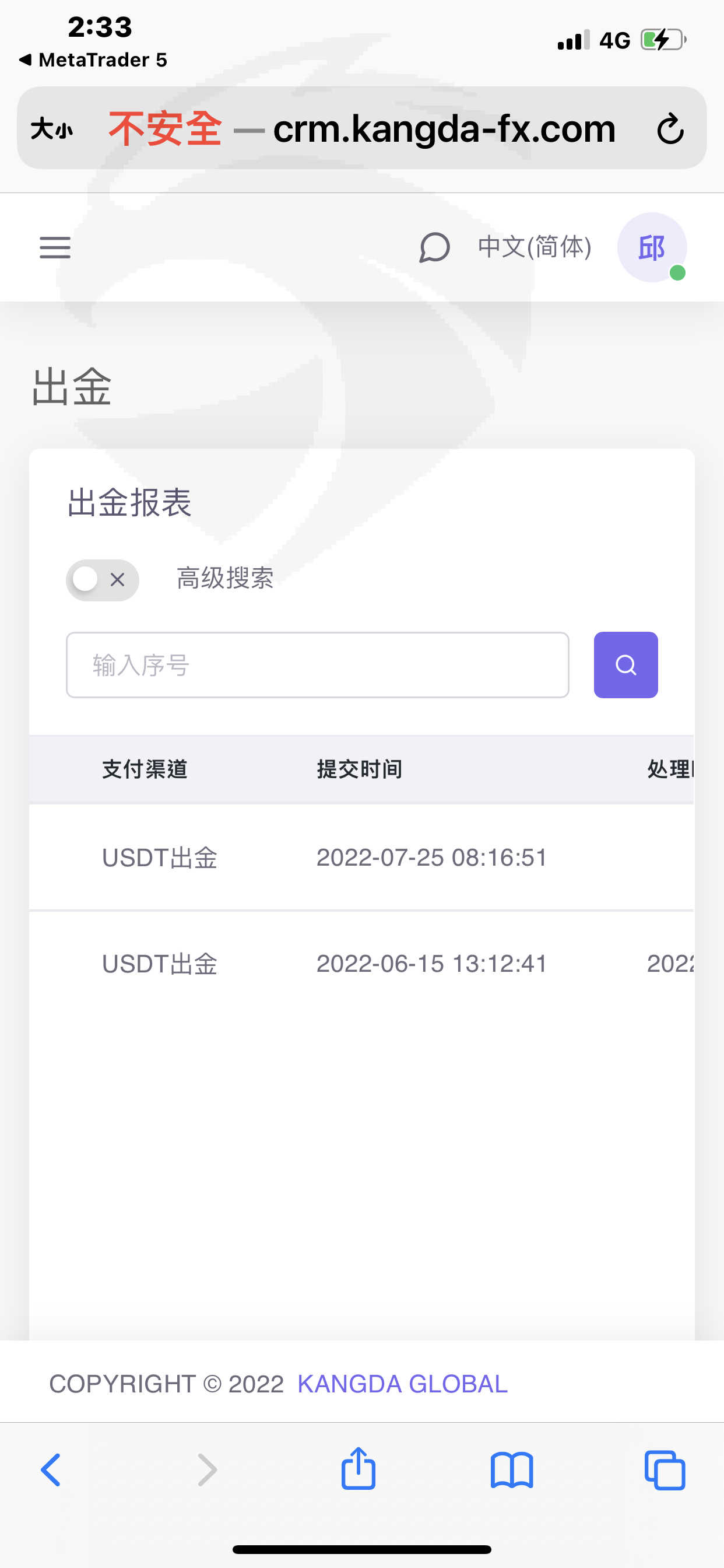Enable the 高级搜索 toggle
Screen dimensions: 724x1568
[102, 579]
